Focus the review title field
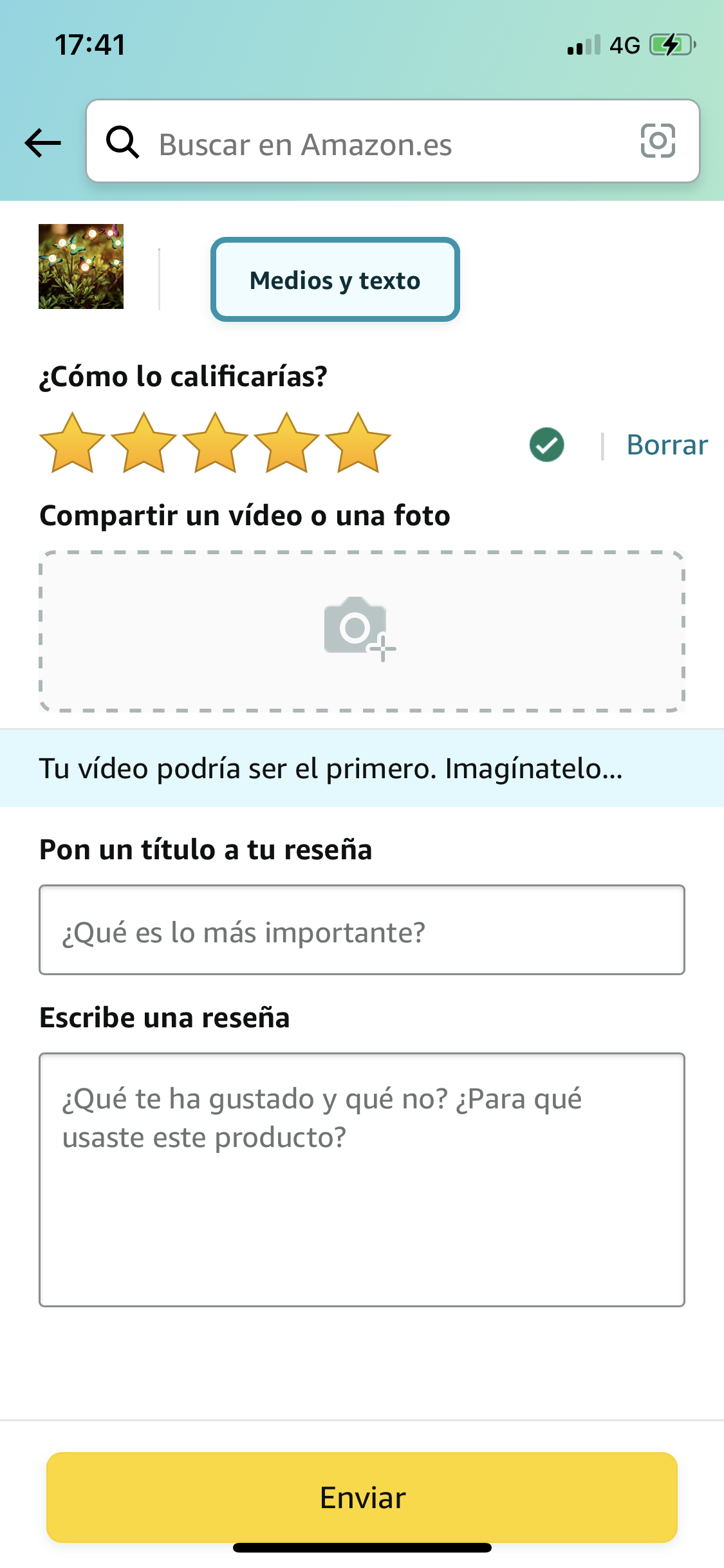The height and width of the screenshot is (1568, 724). 362,930
